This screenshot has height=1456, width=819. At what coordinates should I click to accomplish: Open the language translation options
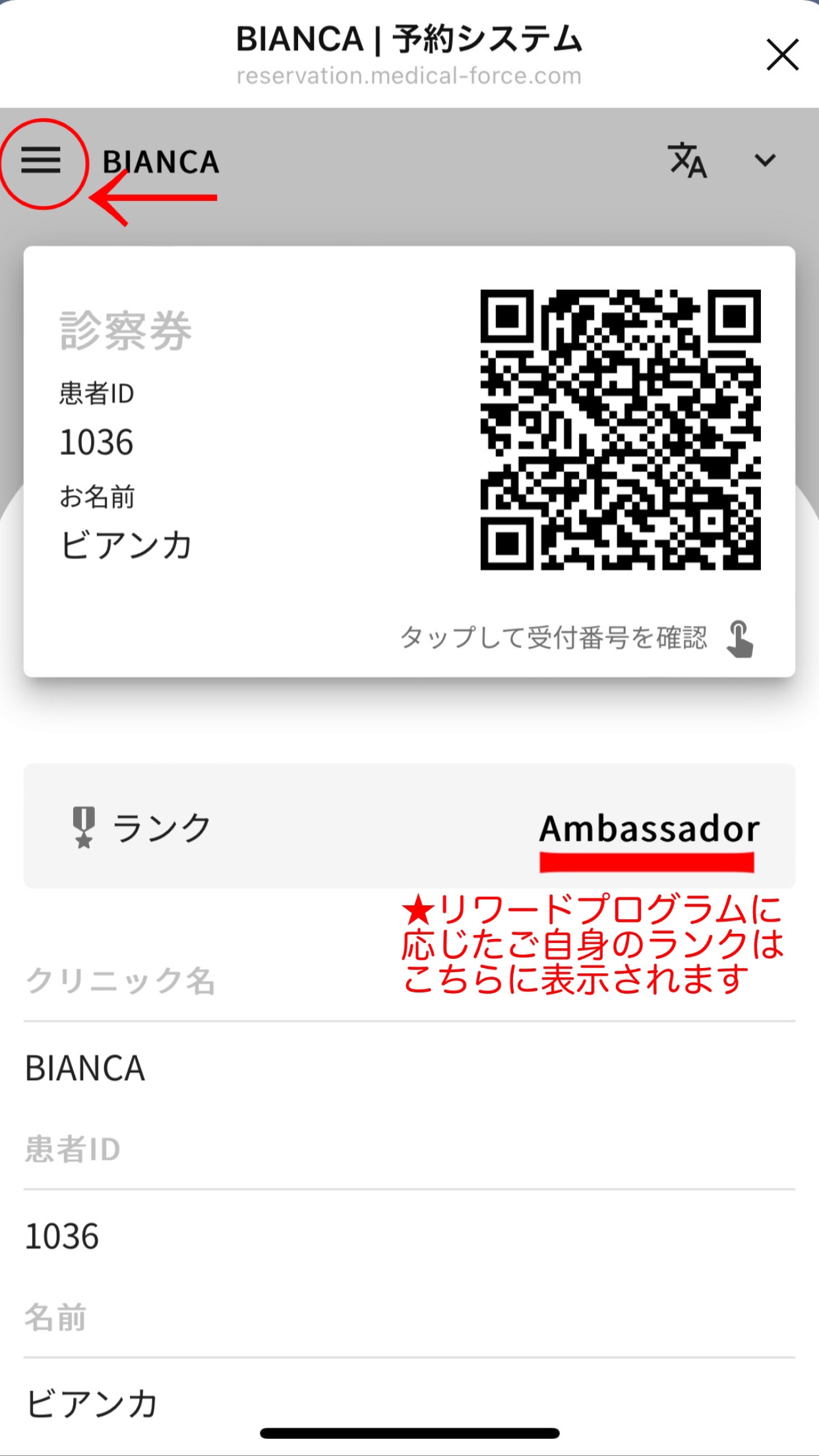[x=687, y=160]
